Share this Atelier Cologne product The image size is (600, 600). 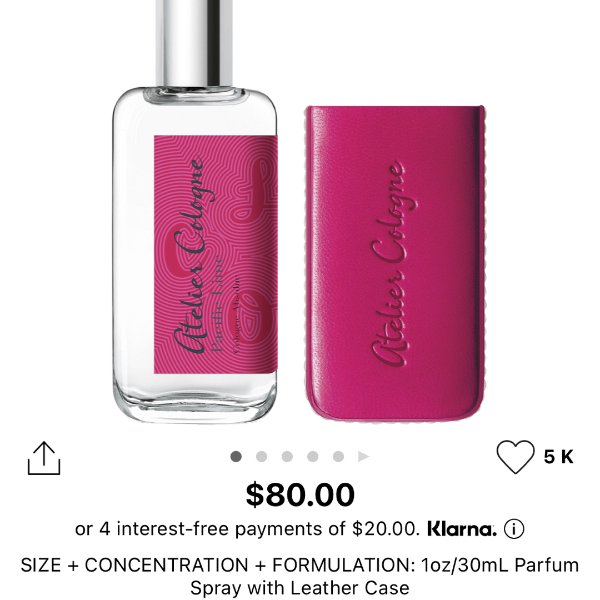[43, 458]
